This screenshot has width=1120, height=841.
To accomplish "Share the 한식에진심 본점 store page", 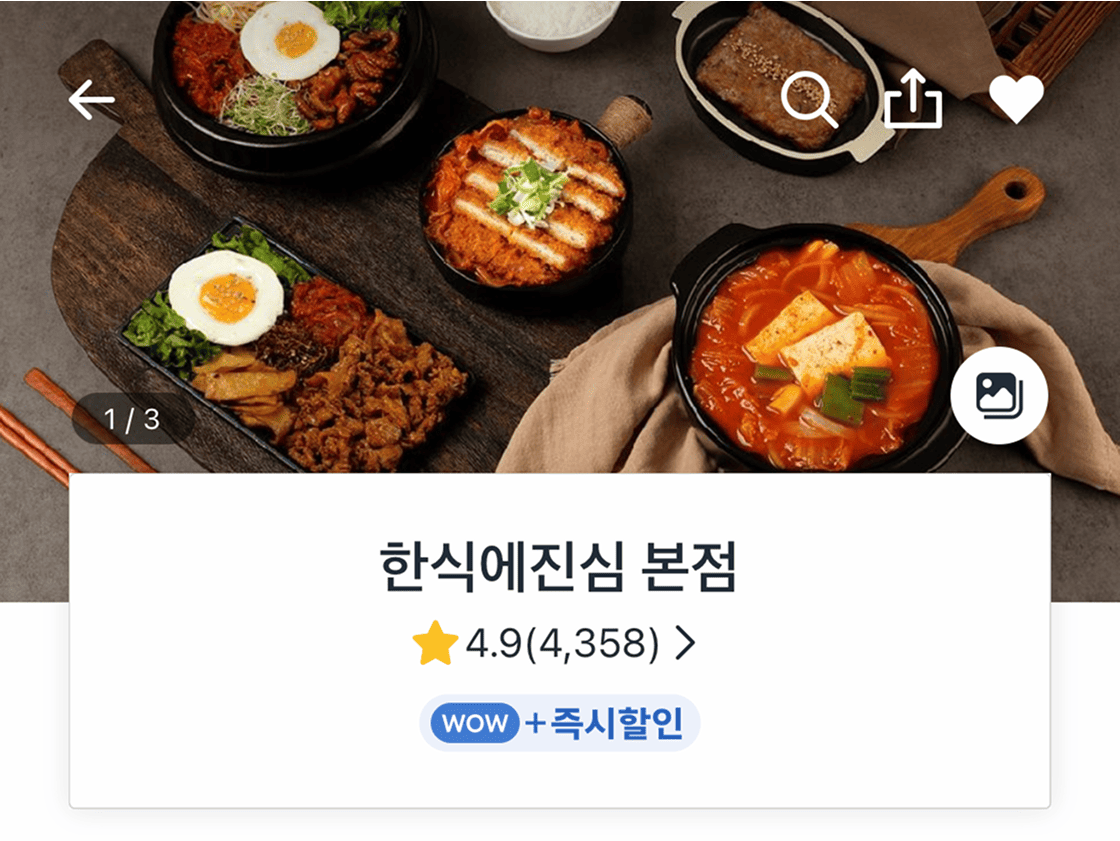I will [x=913, y=99].
